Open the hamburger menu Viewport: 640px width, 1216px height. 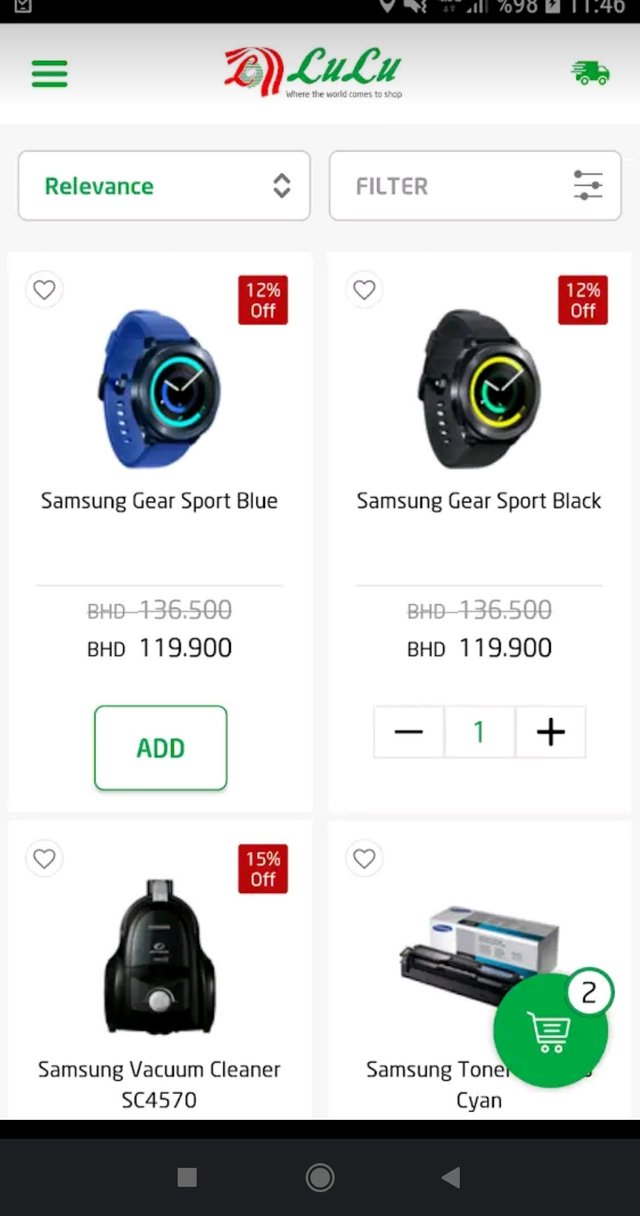pos(50,73)
